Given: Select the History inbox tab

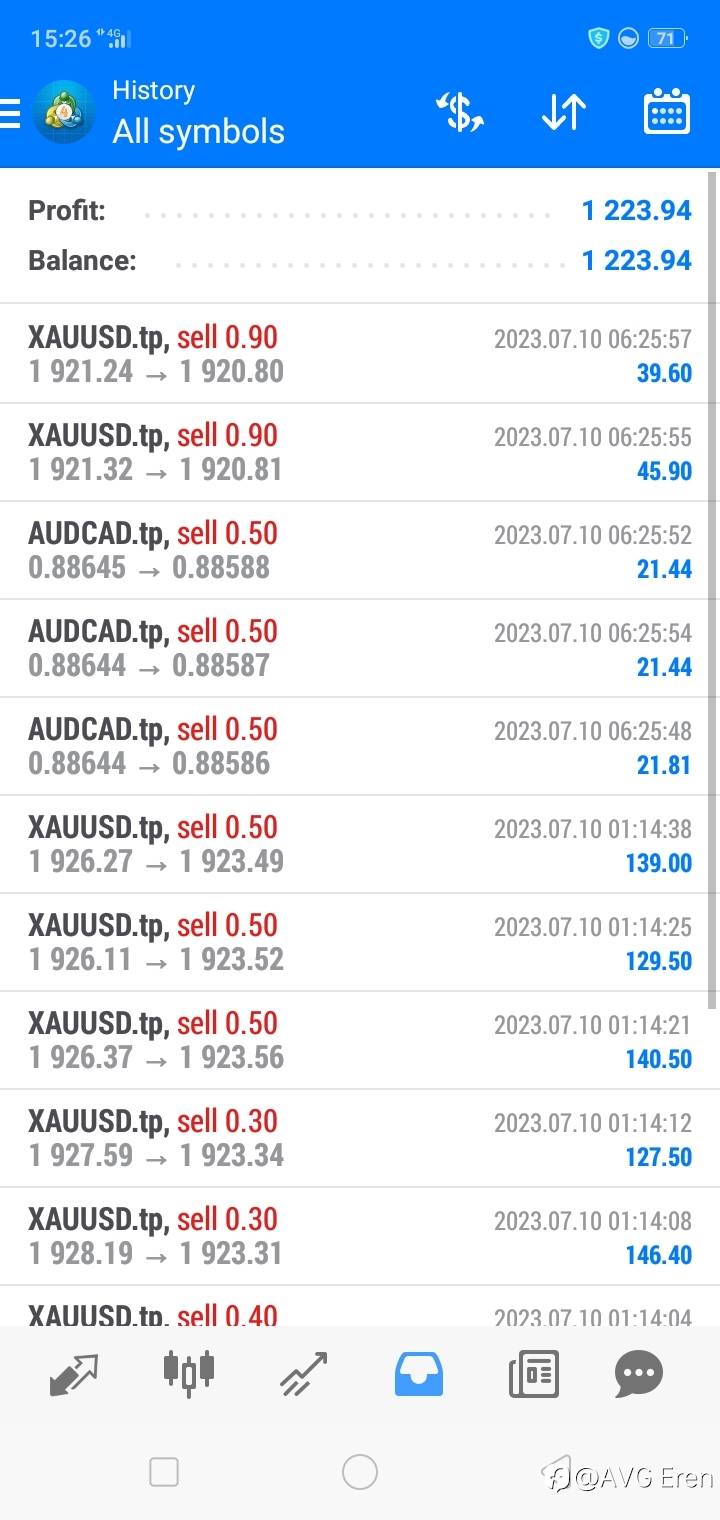Looking at the screenshot, I should [x=419, y=1374].
